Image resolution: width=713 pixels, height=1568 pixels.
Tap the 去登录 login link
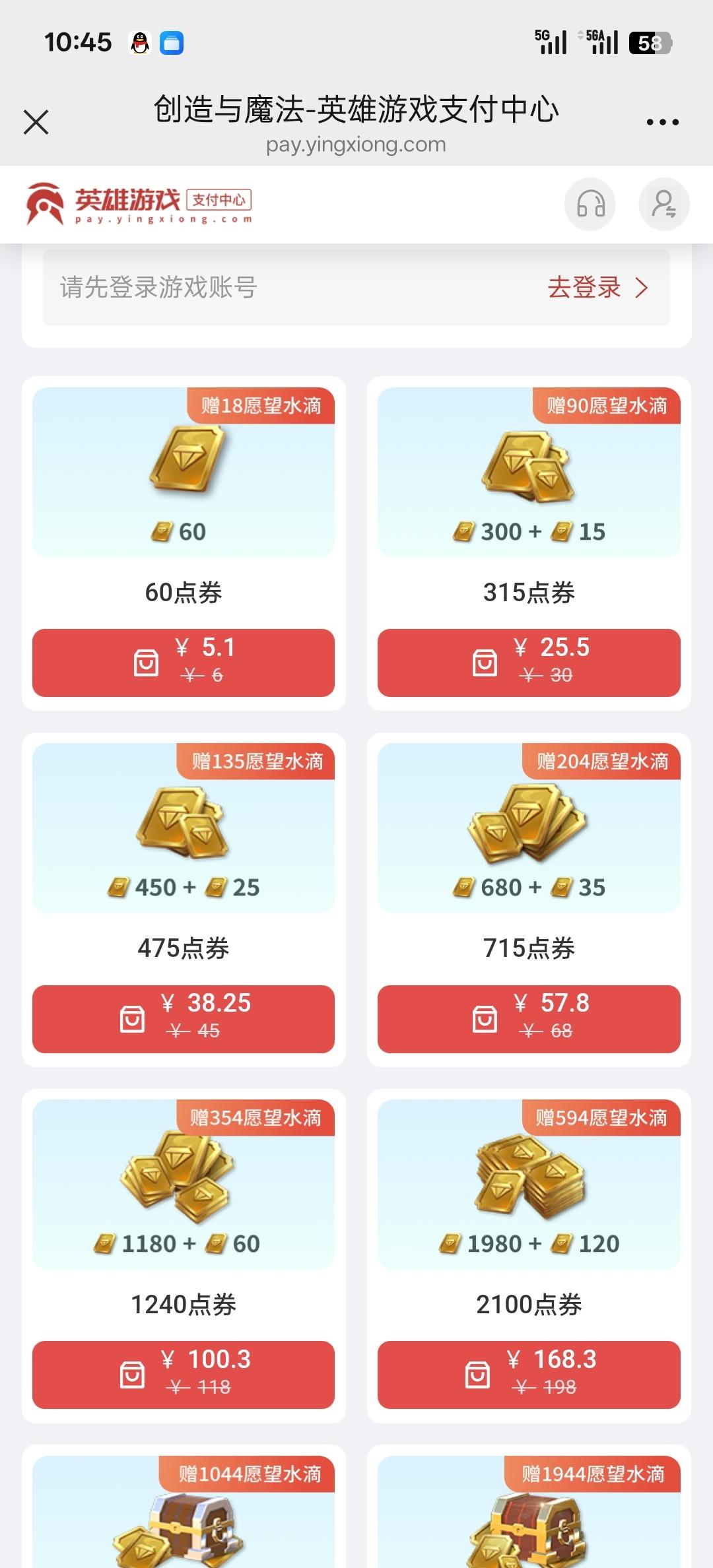(x=585, y=287)
